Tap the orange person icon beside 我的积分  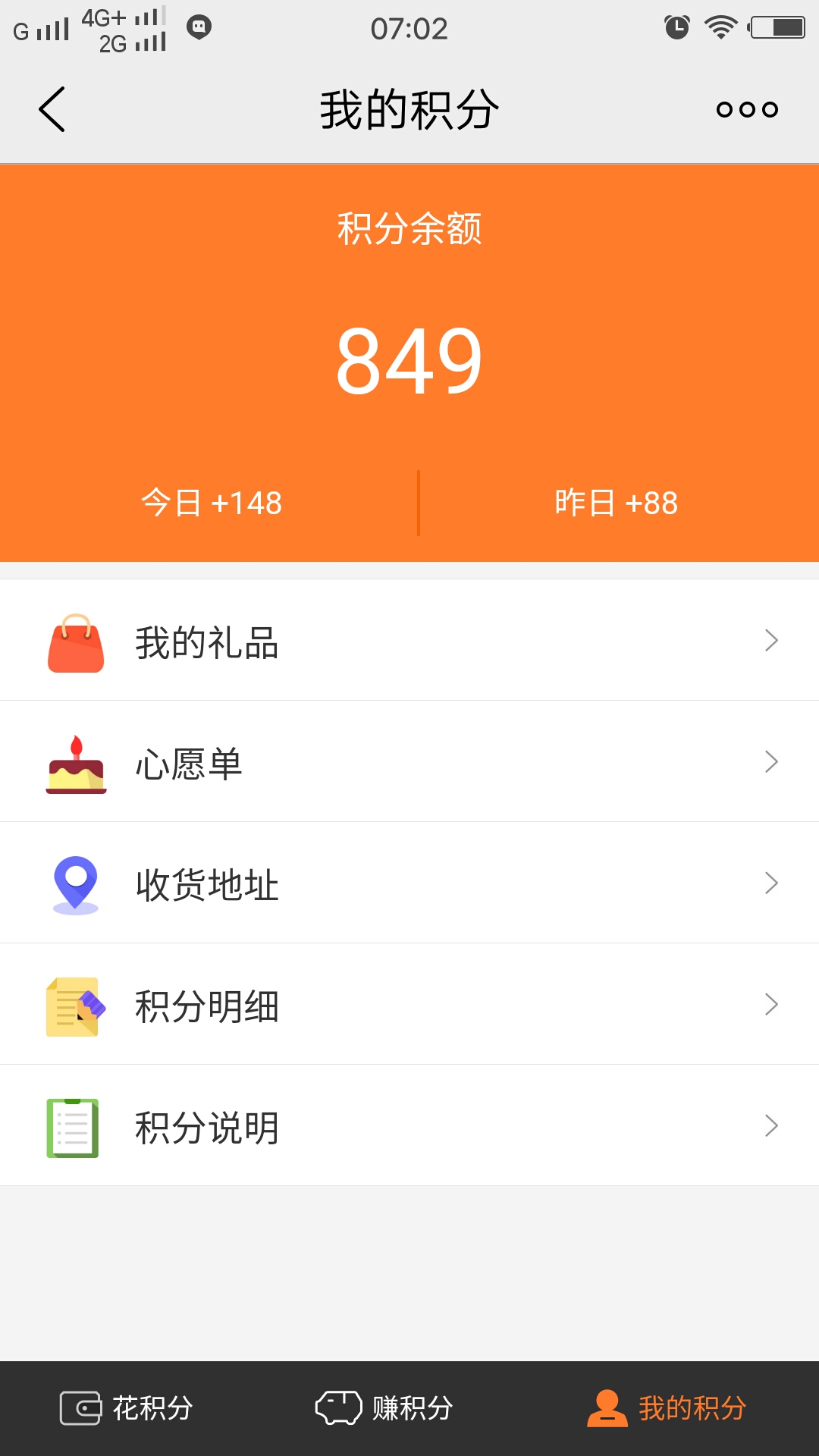point(607,1407)
